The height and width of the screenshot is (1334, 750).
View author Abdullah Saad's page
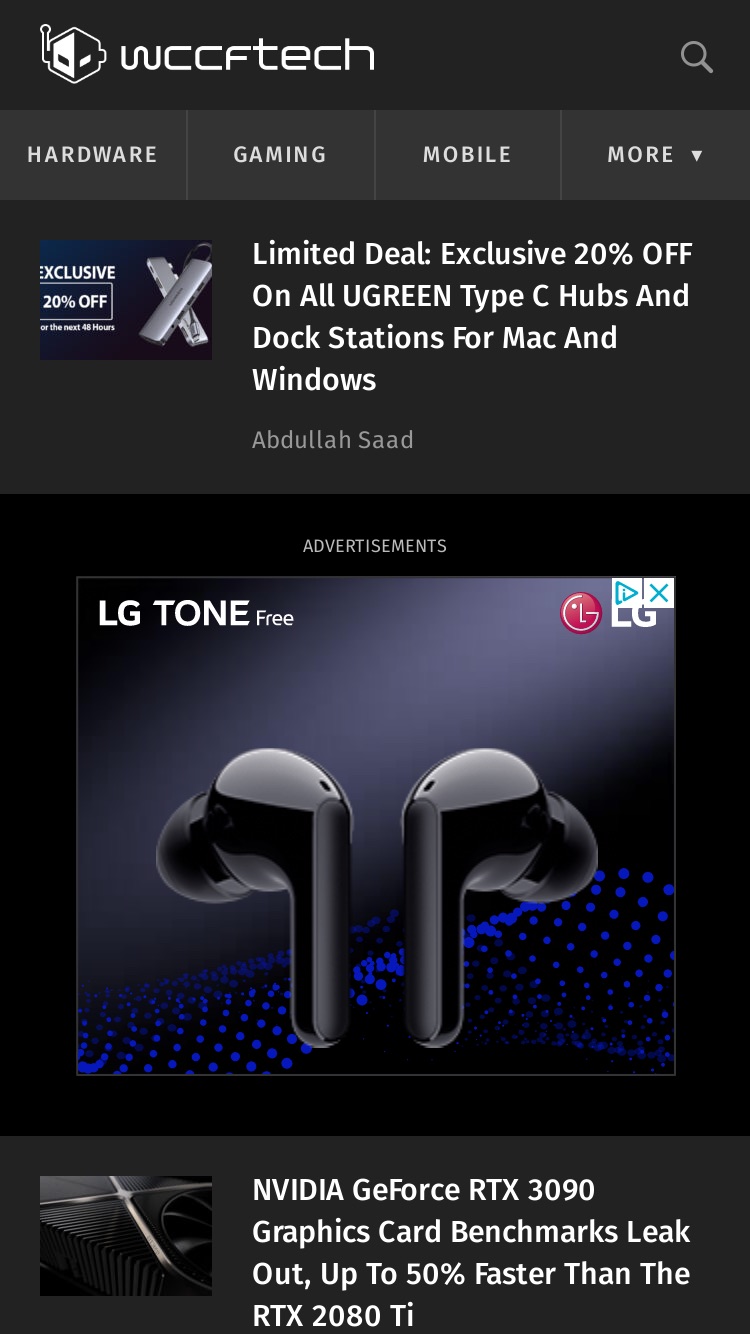(333, 440)
